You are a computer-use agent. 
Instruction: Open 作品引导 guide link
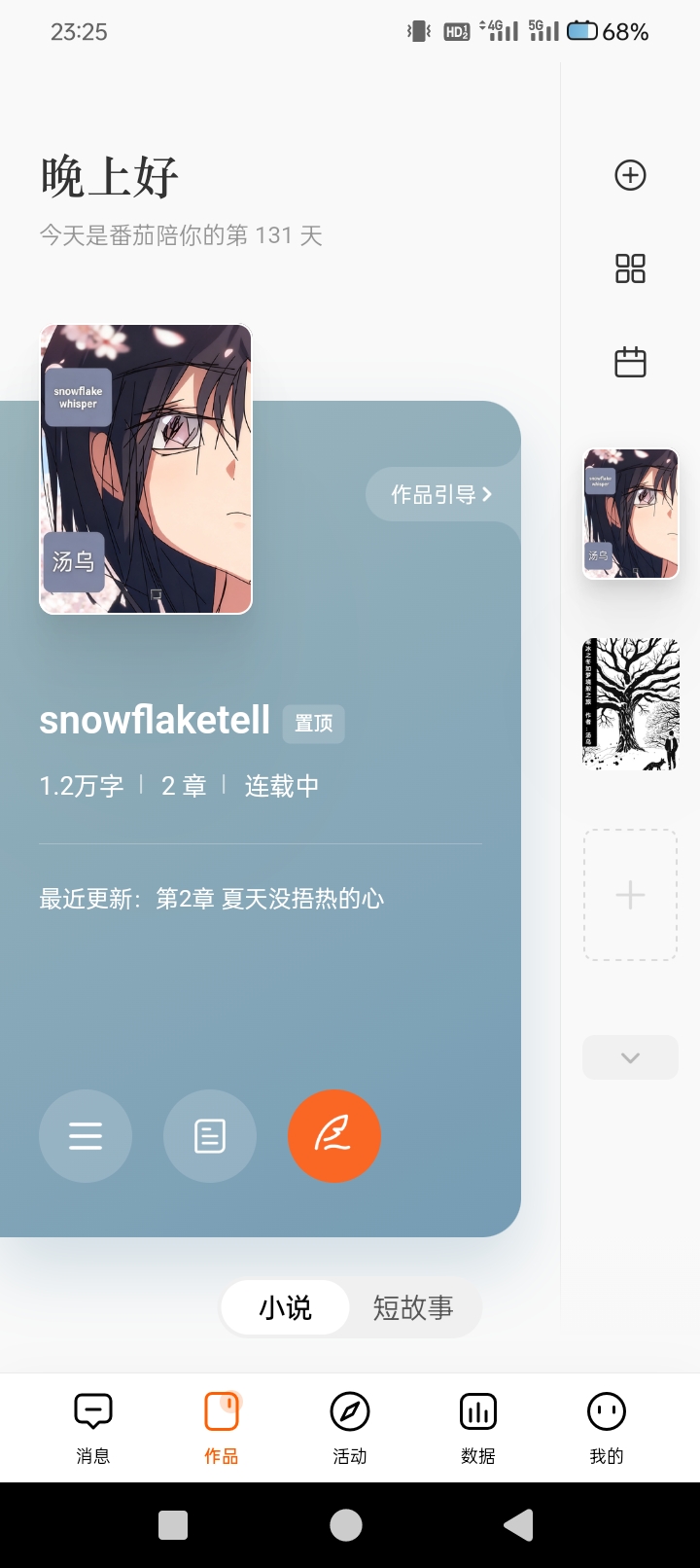(441, 495)
